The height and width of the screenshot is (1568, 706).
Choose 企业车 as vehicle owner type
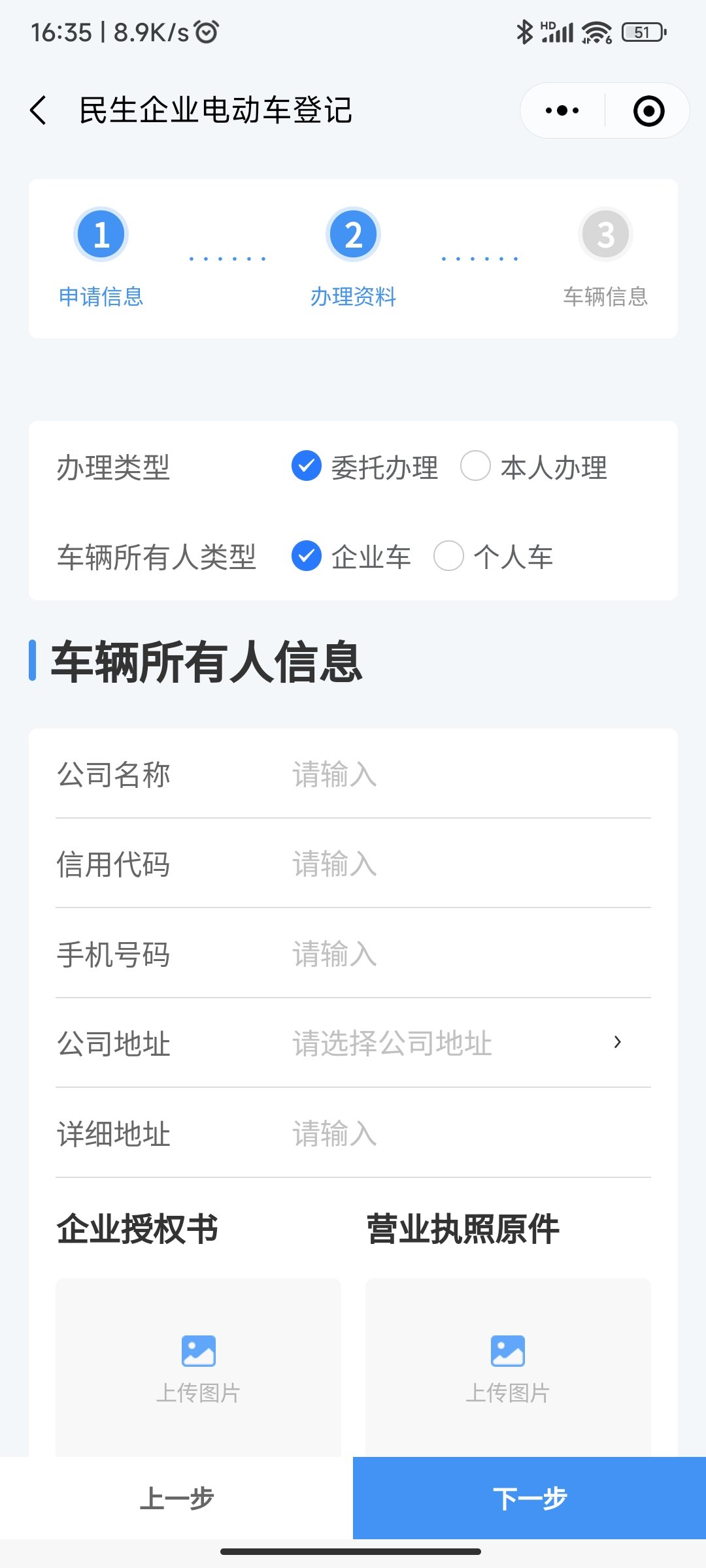click(307, 557)
